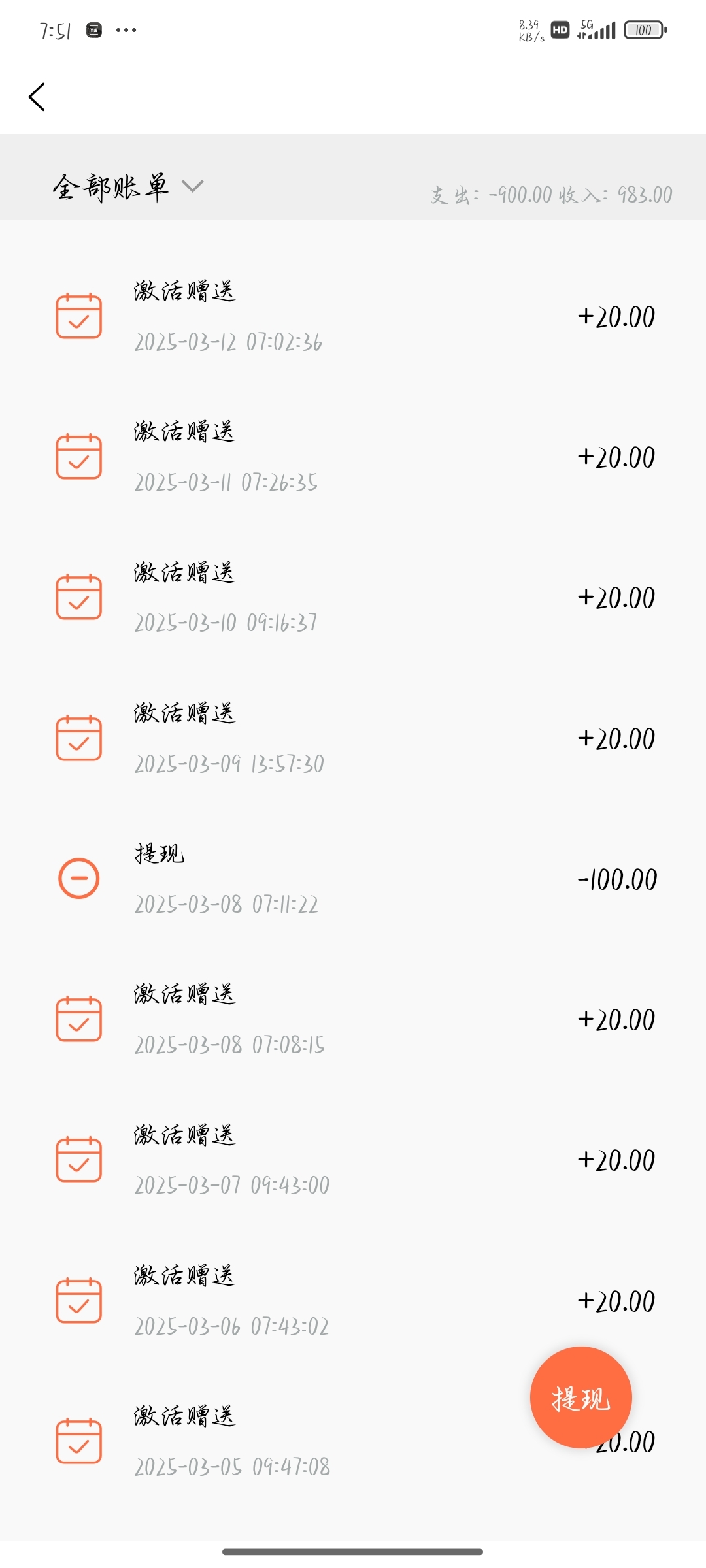Open the 激活赠送 entry dated 2025-03-12
706x1568 pixels.
coord(353,317)
